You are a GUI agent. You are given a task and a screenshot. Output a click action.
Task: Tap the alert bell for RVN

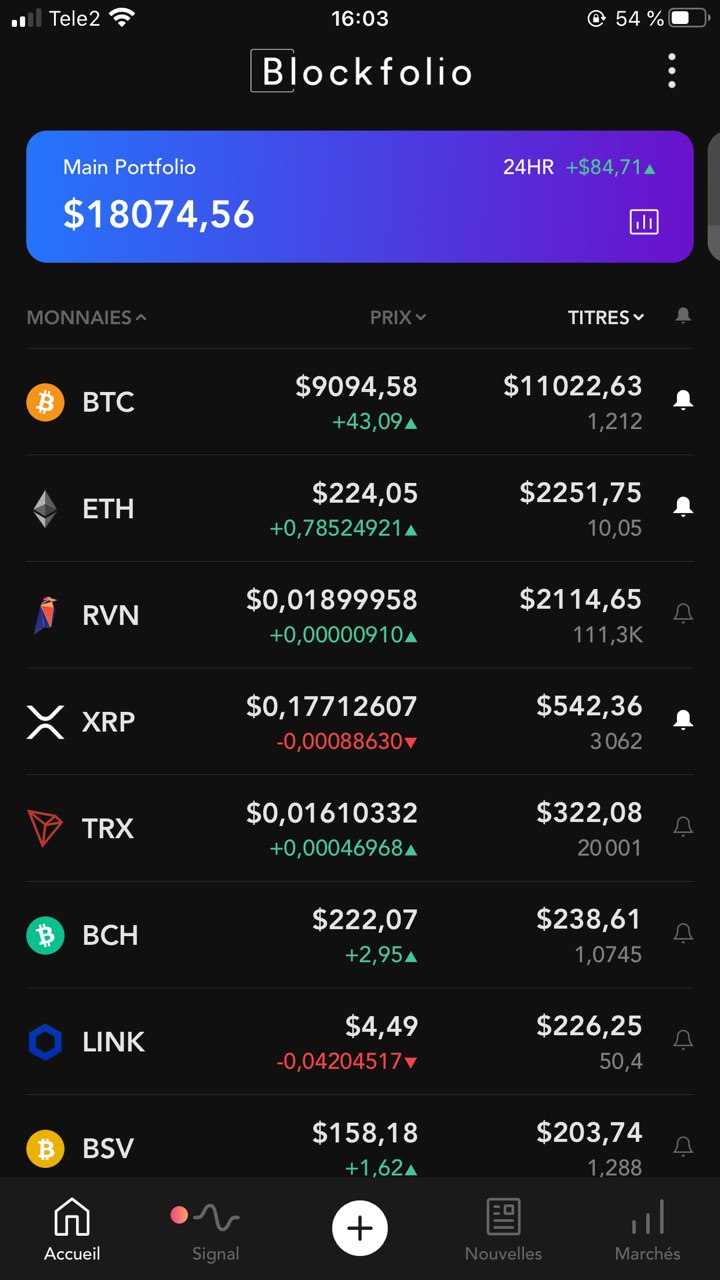[683, 614]
